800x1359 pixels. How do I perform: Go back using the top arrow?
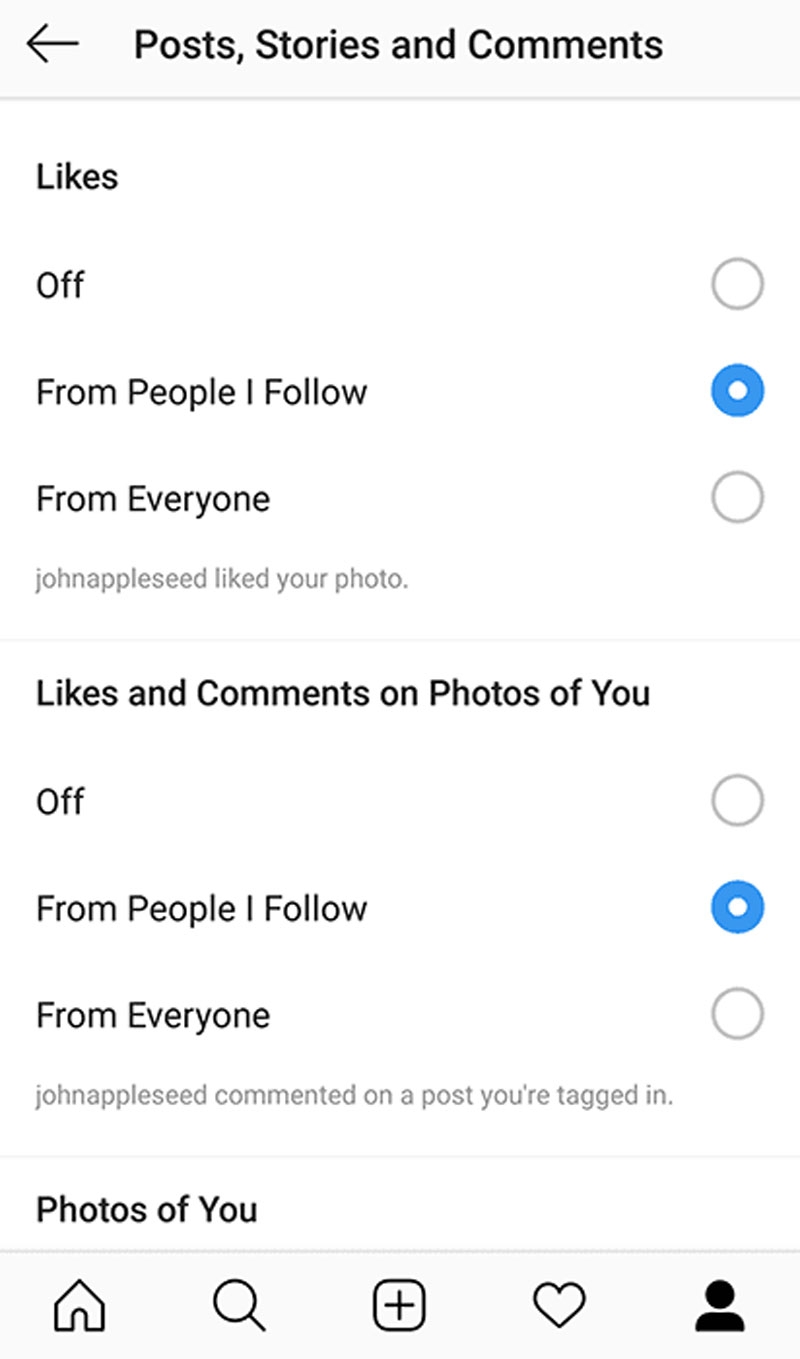(x=53, y=45)
